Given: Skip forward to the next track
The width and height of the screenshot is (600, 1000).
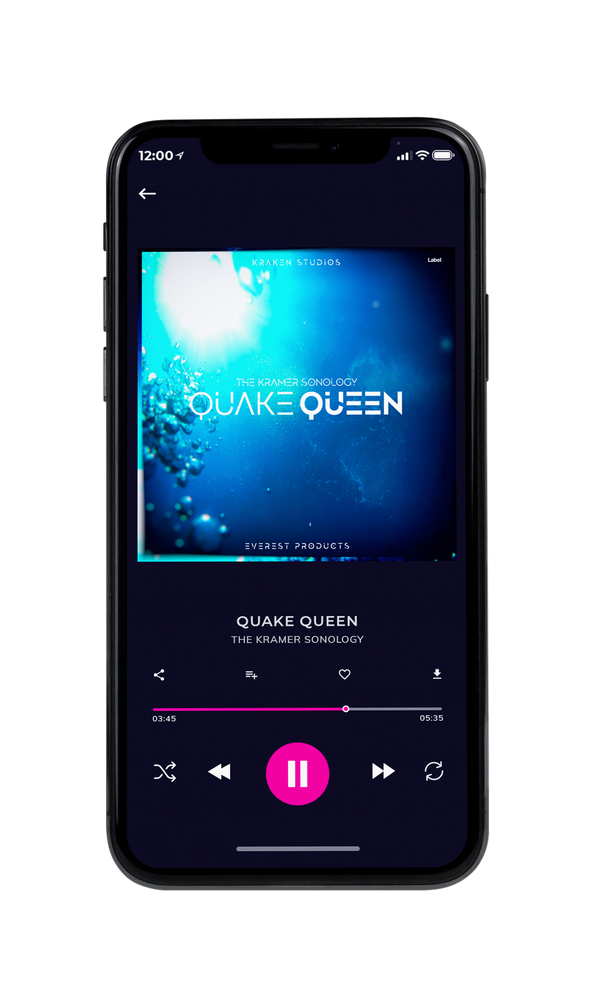Looking at the screenshot, I should click(383, 771).
